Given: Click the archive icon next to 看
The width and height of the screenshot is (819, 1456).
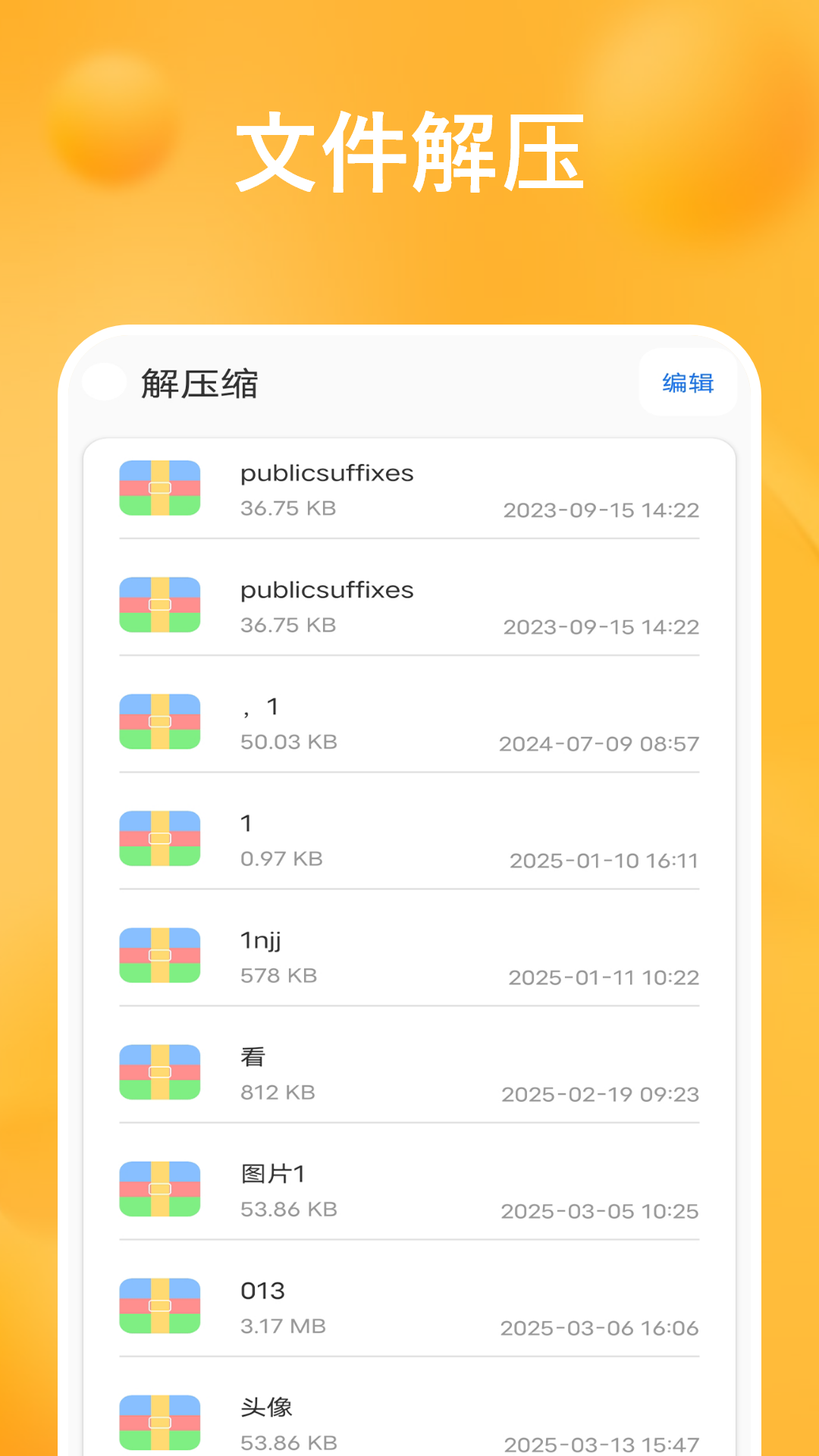Looking at the screenshot, I should point(159,1072).
